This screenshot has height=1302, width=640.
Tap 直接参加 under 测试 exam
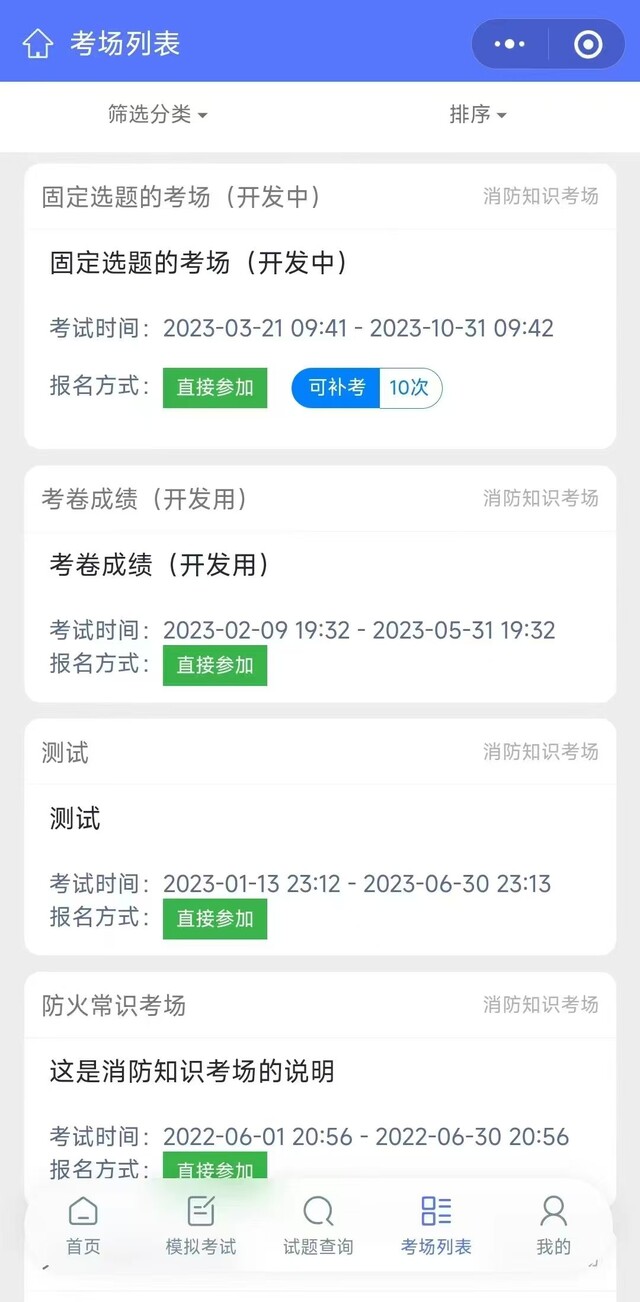pos(215,918)
